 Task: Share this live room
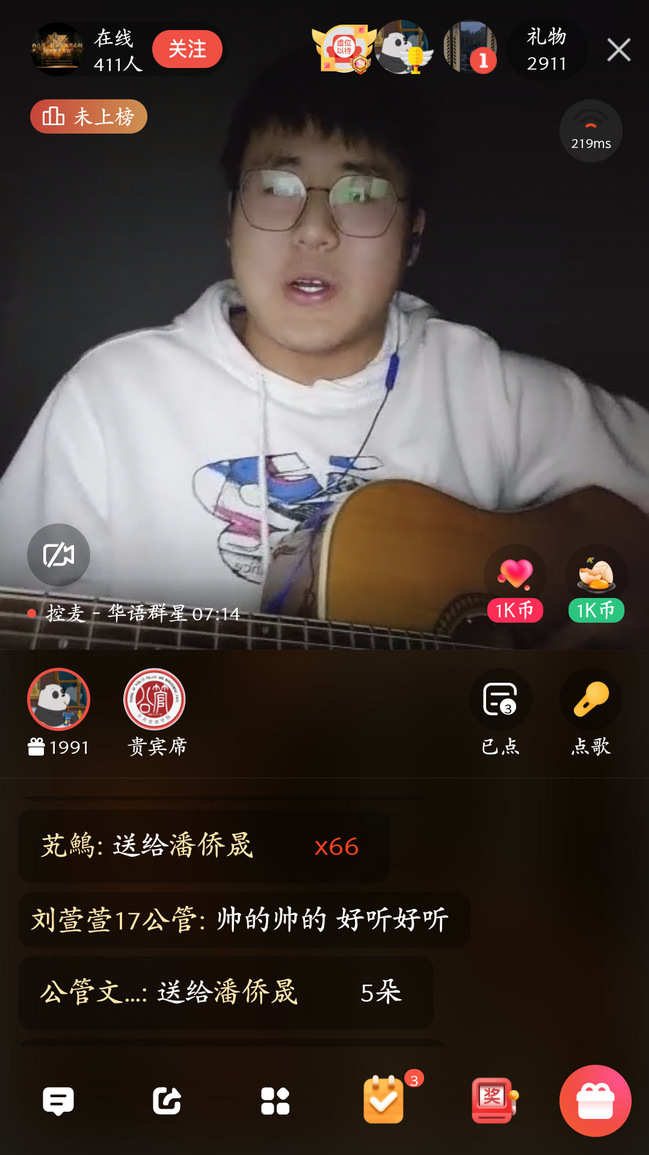(x=166, y=1101)
